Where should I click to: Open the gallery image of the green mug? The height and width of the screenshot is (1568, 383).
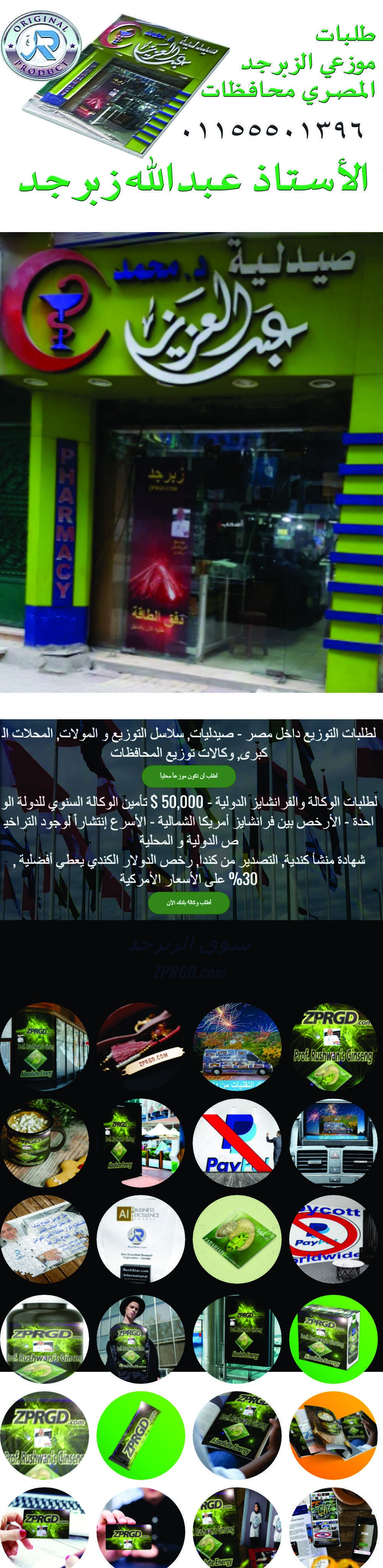point(44,1142)
